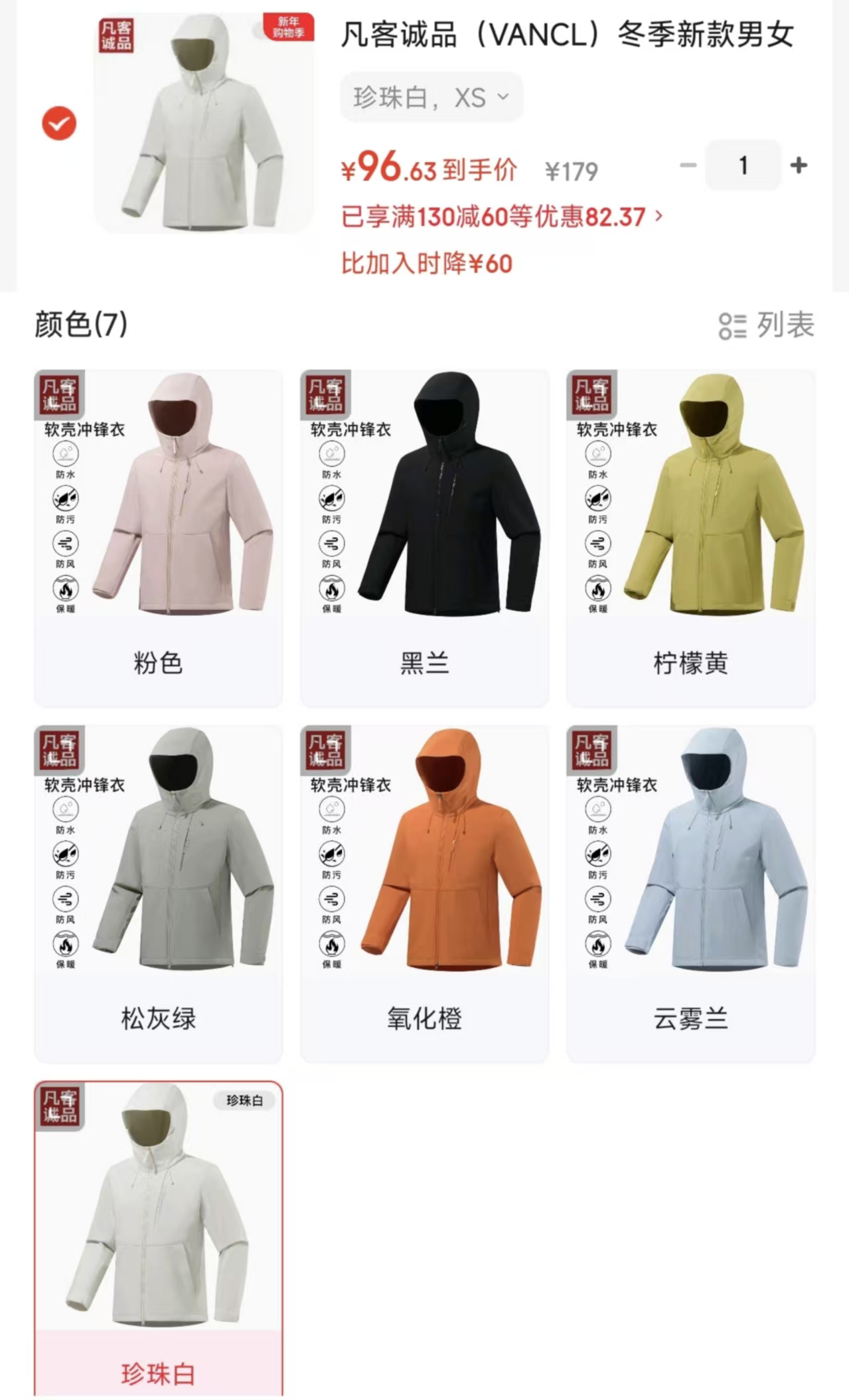Edit the quantity field showing 1
The width and height of the screenshot is (849, 1400).
click(x=743, y=165)
